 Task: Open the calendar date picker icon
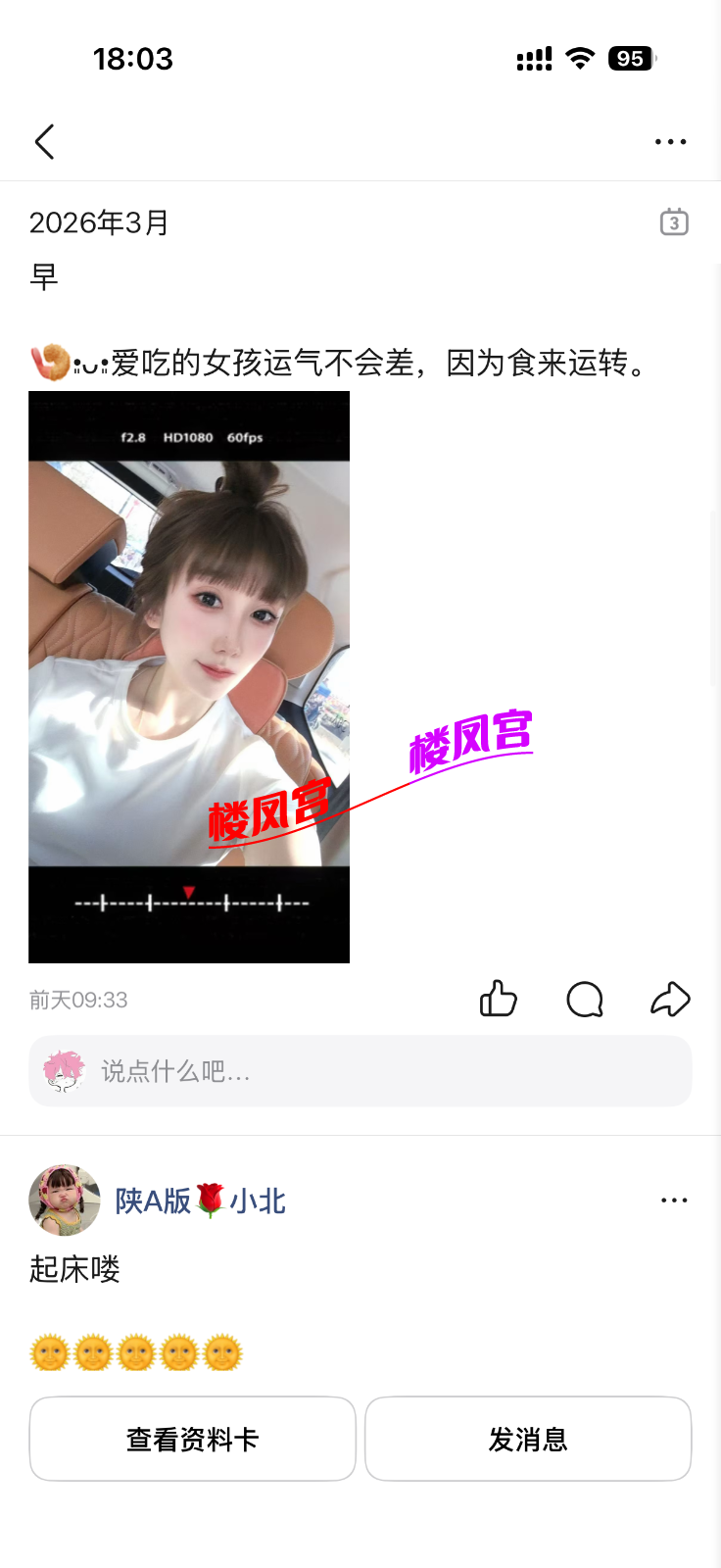coord(674,222)
